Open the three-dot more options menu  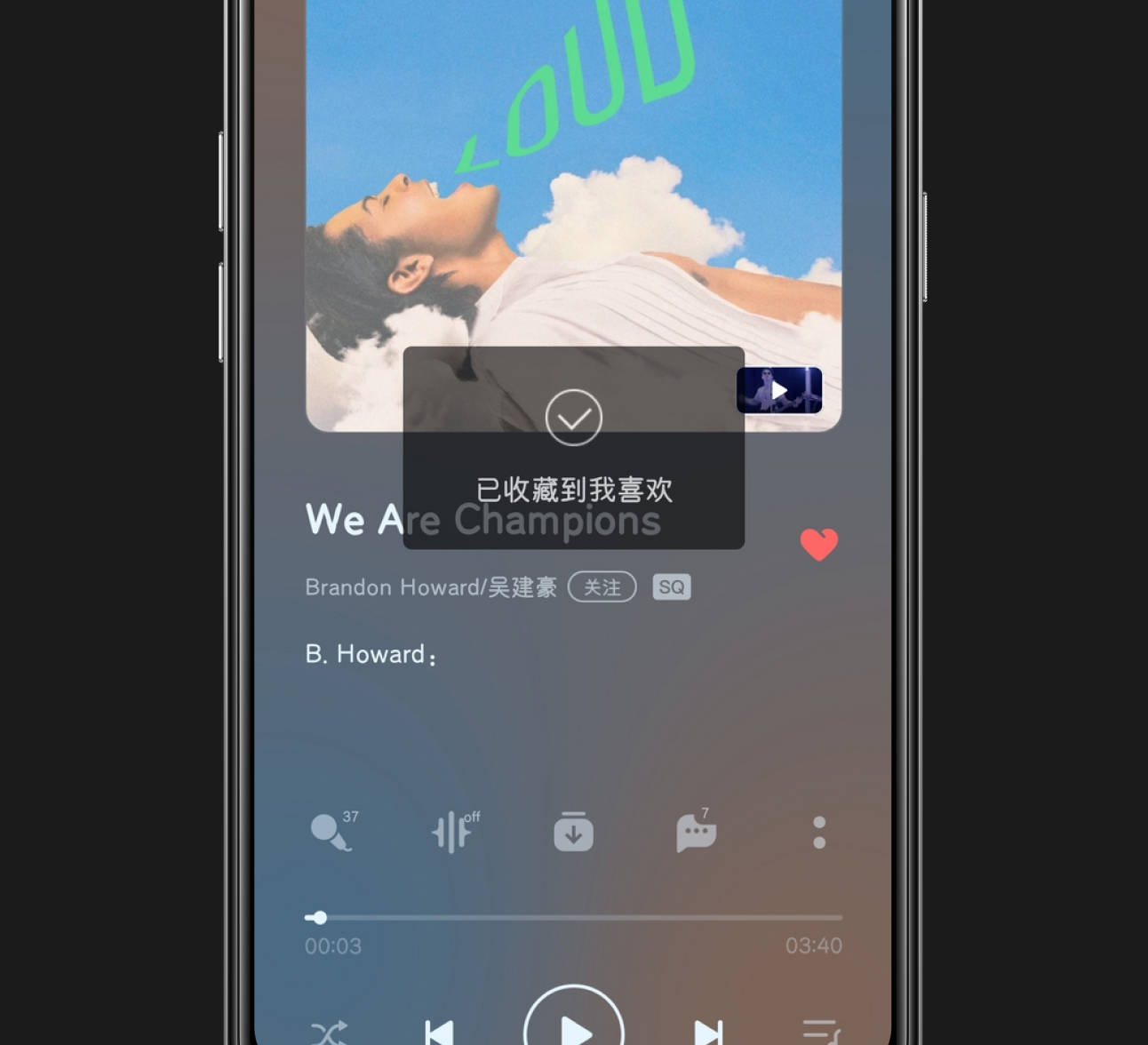click(819, 833)
